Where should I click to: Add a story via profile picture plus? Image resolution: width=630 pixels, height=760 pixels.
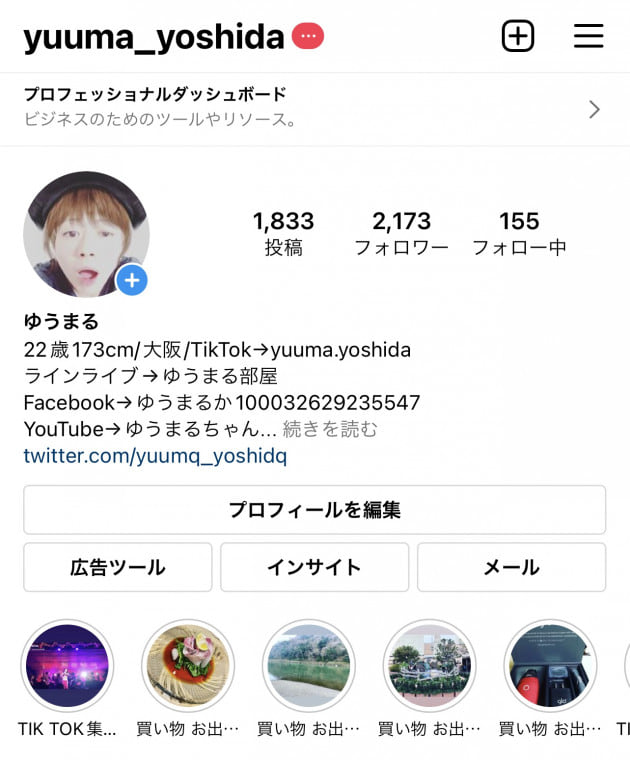(x=132, y=280)
